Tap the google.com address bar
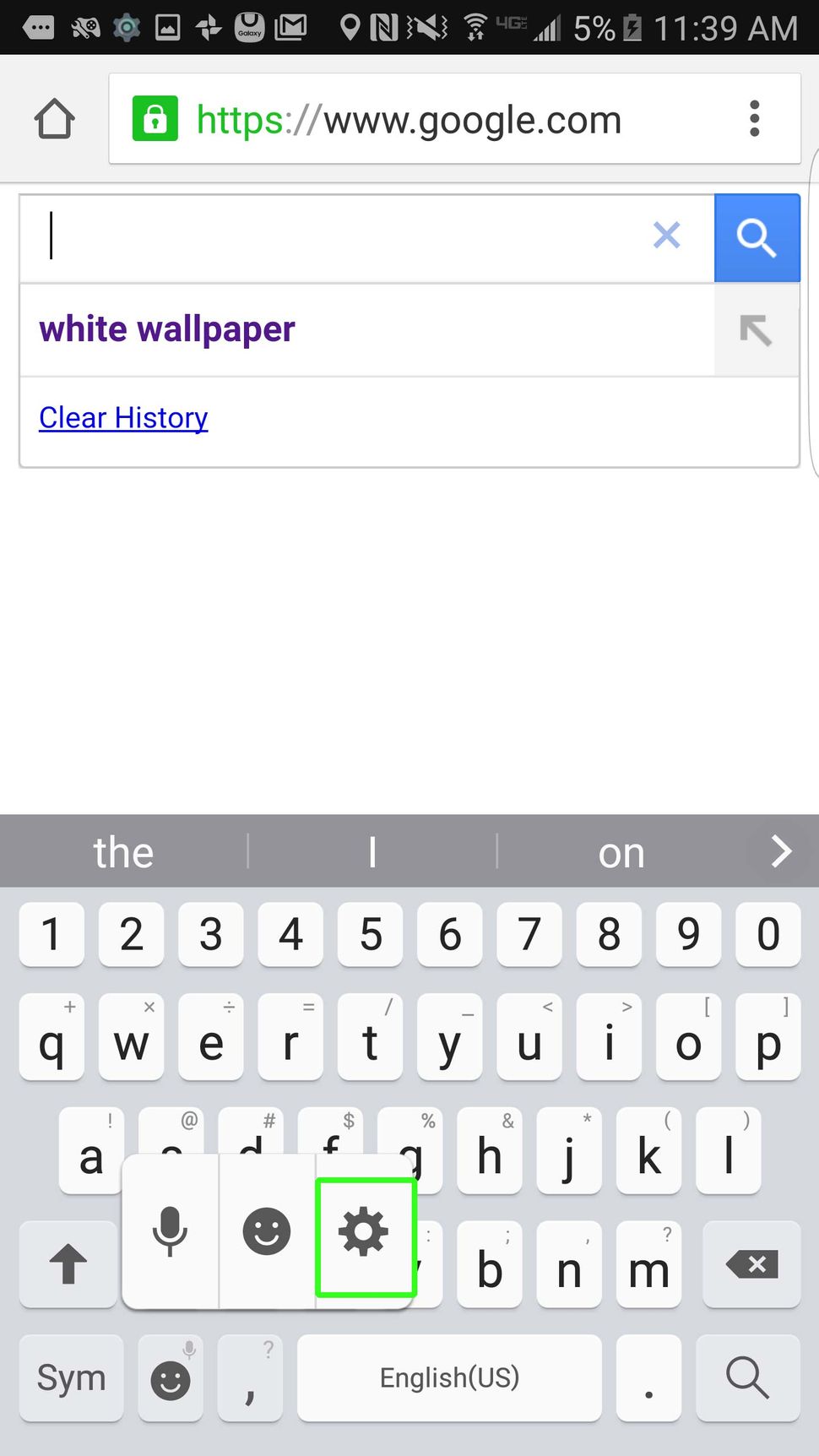 454,119
